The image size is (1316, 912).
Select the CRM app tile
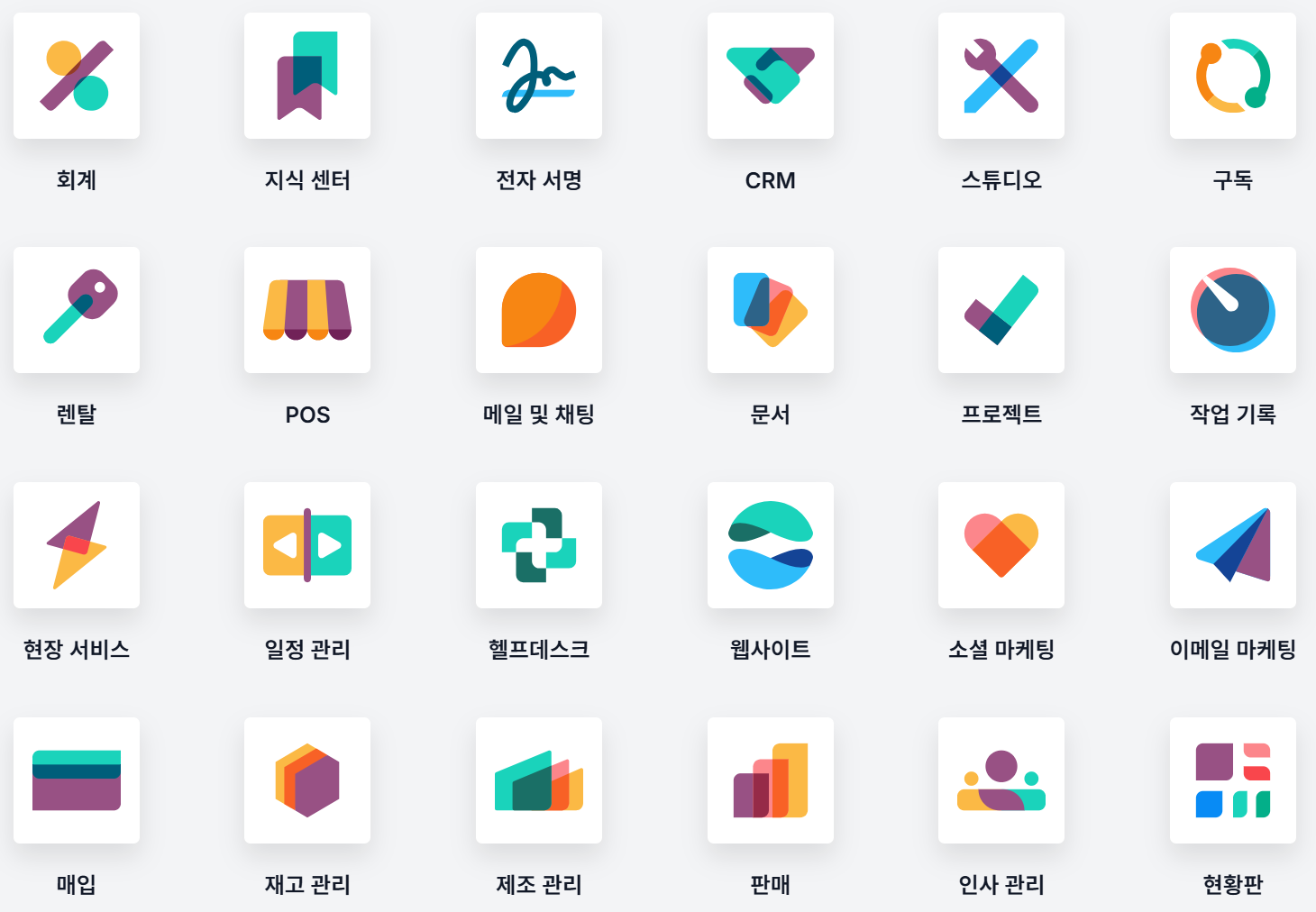(771, 76)
